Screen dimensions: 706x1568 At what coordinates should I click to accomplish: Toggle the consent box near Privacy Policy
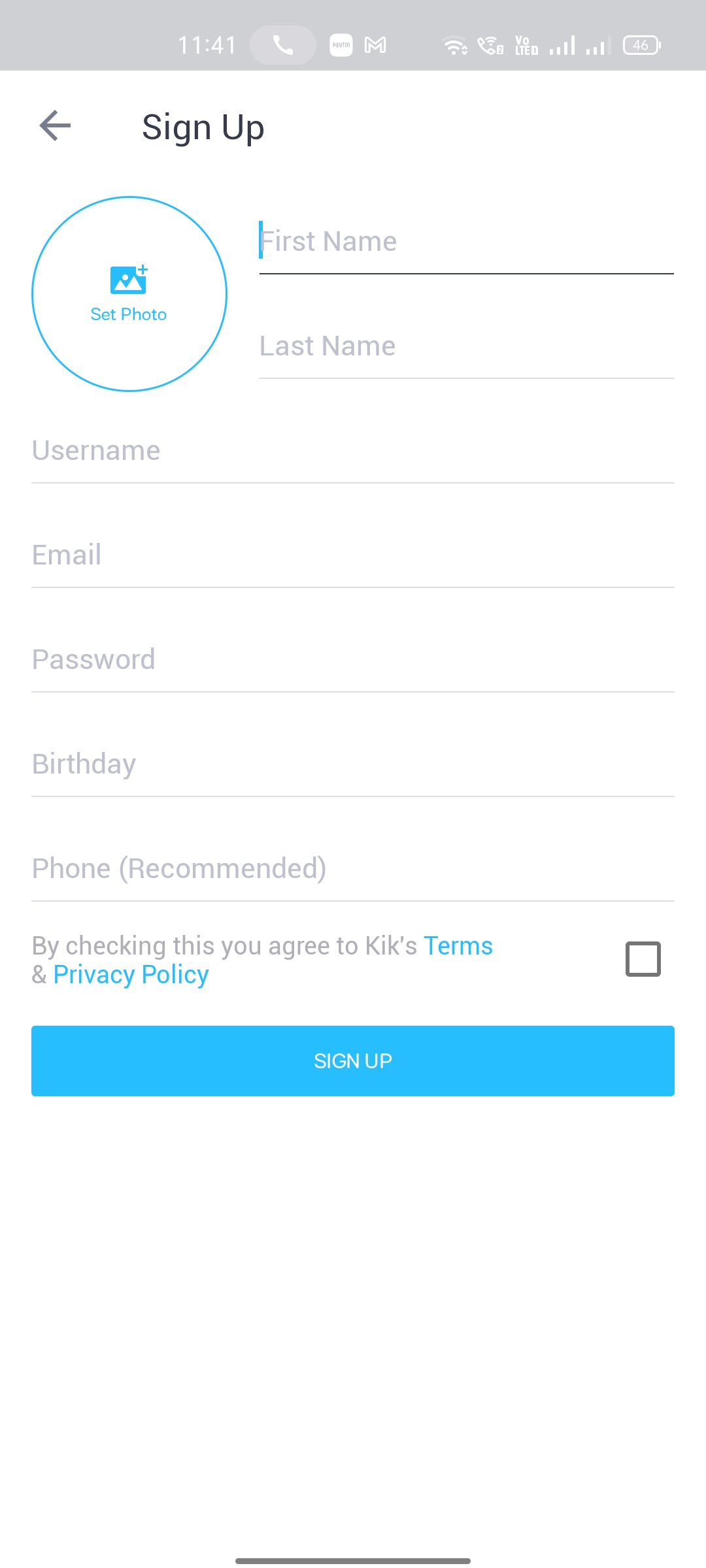point(644,958)
